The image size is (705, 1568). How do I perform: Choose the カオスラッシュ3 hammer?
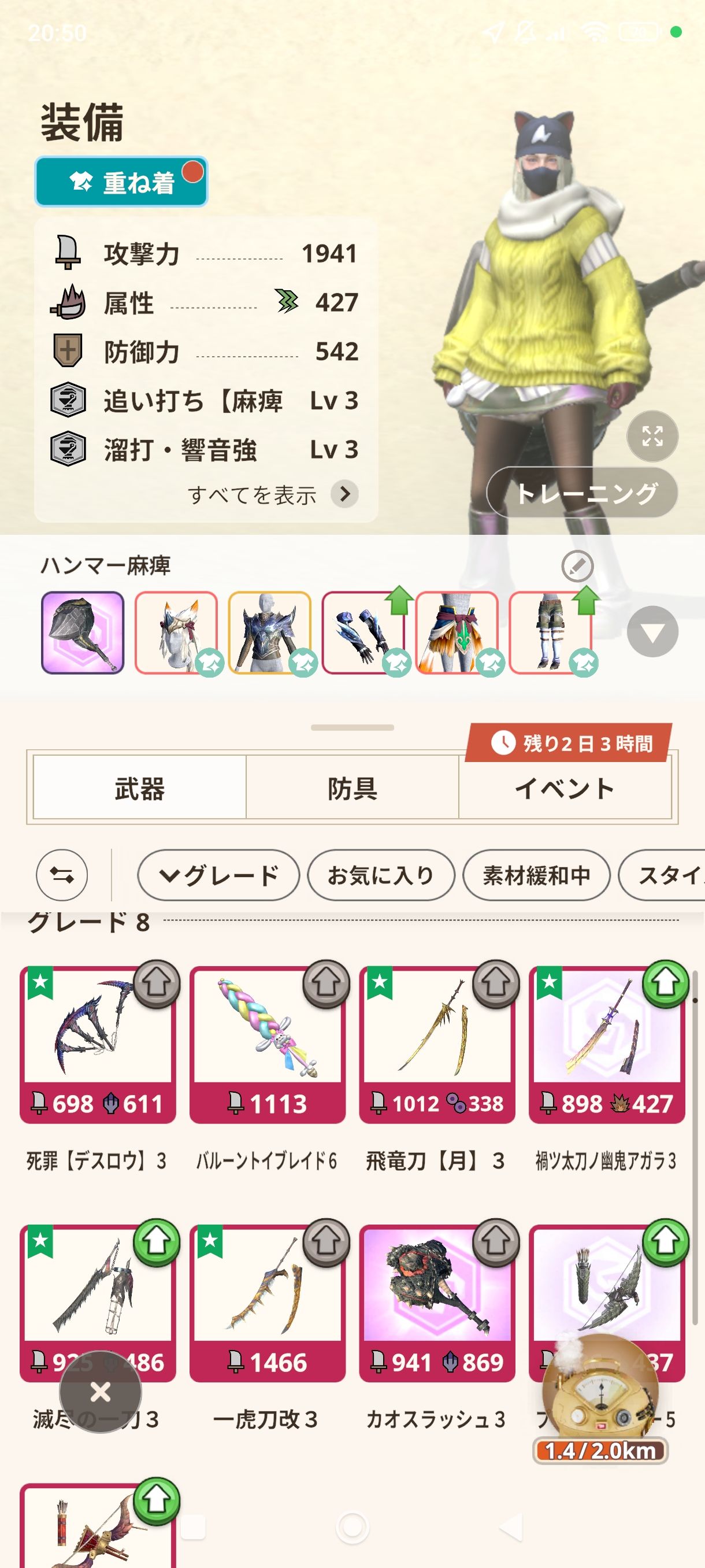click(437, 1303)
